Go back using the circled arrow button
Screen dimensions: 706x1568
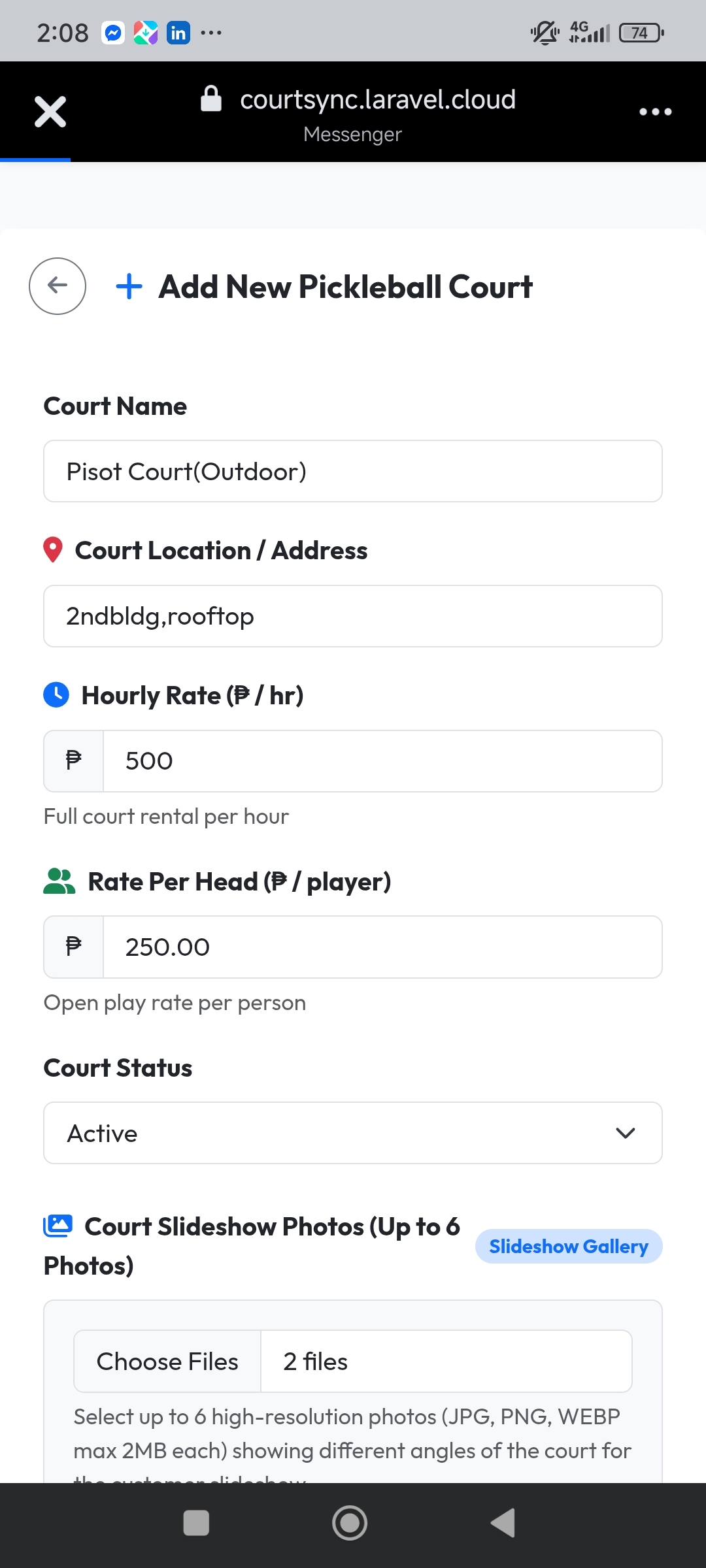point(58,286)
